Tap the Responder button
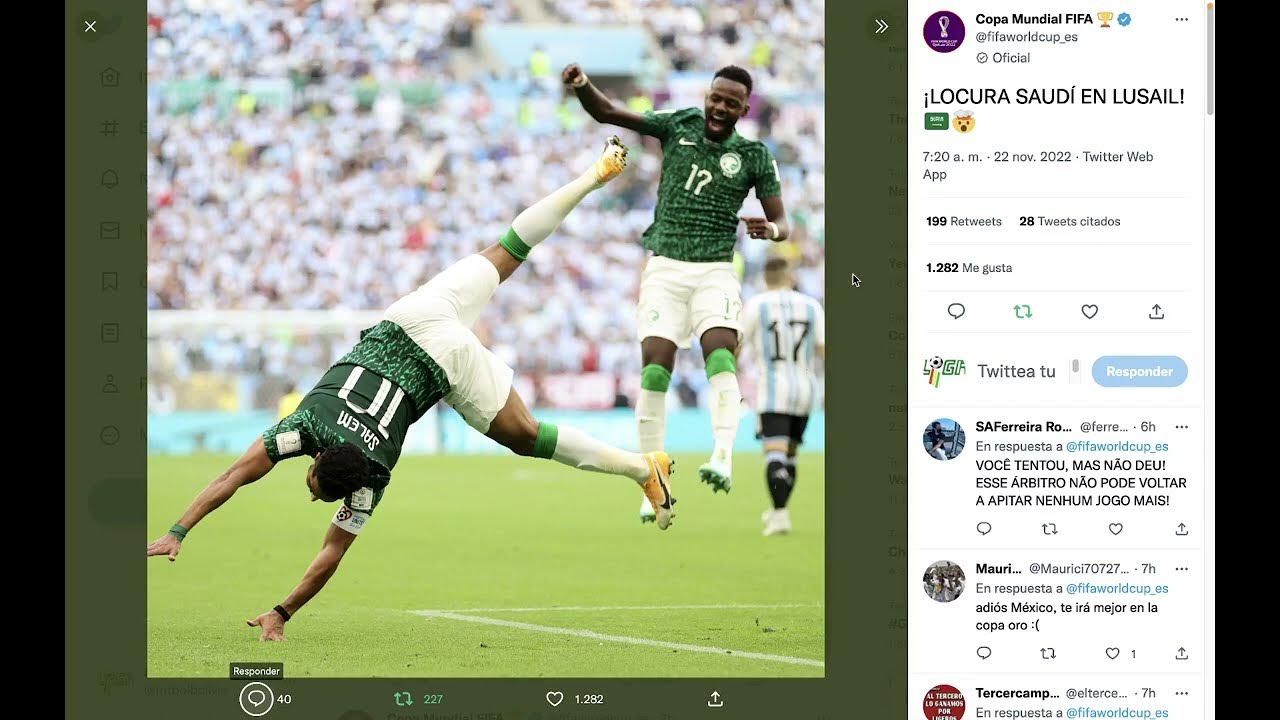Screen dimensions: 1280x720 pos(1139,371)
